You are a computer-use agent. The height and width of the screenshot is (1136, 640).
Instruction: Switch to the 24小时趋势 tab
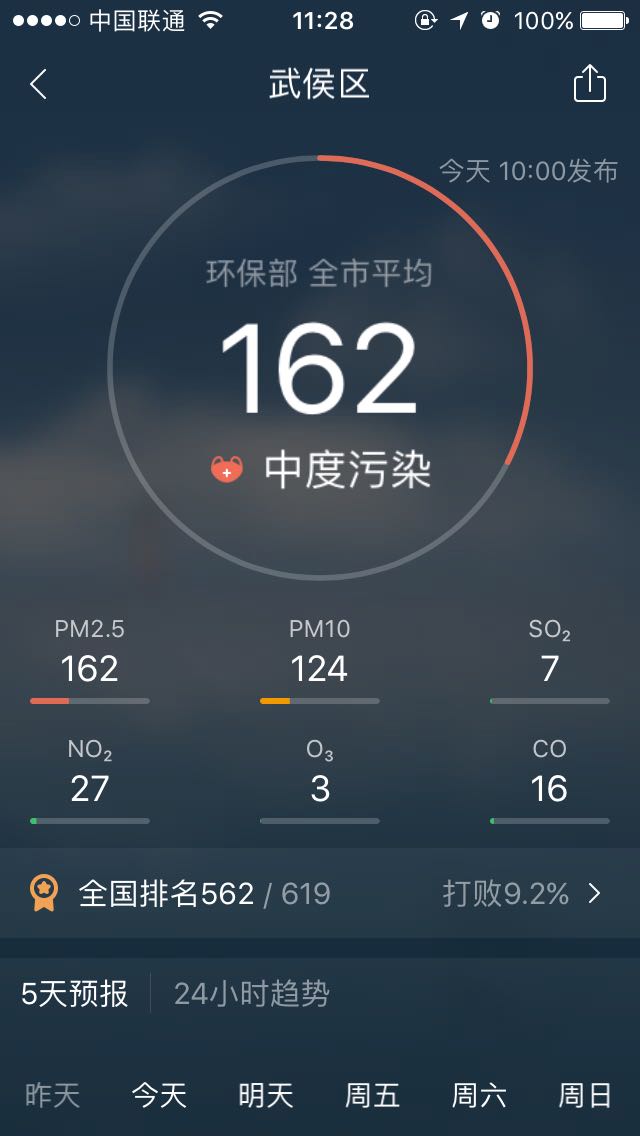click(x=252, y=994)
